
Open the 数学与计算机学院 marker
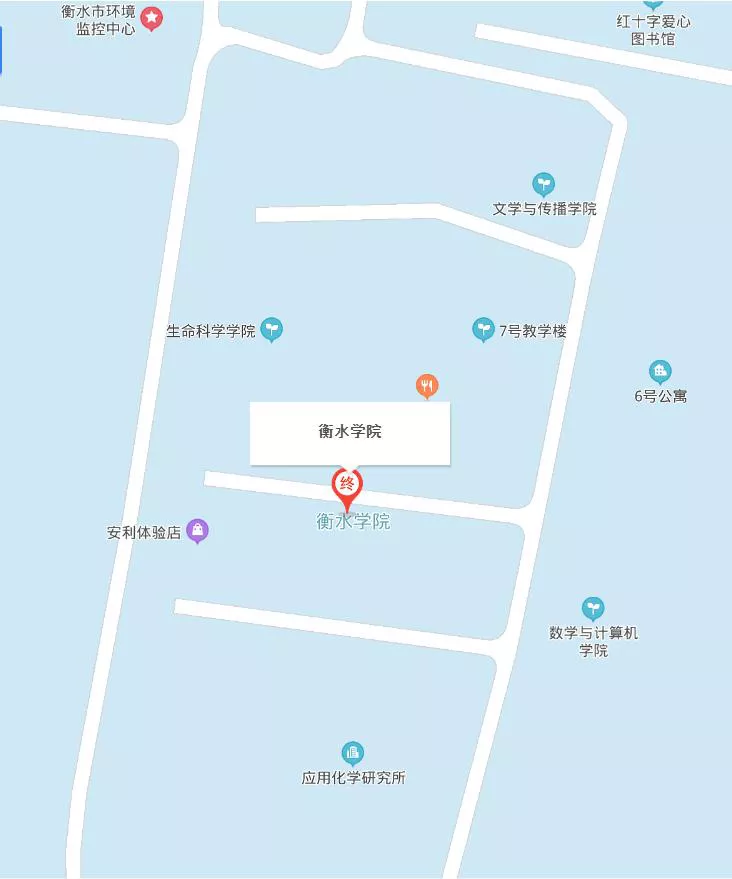(x=593, y=608)
